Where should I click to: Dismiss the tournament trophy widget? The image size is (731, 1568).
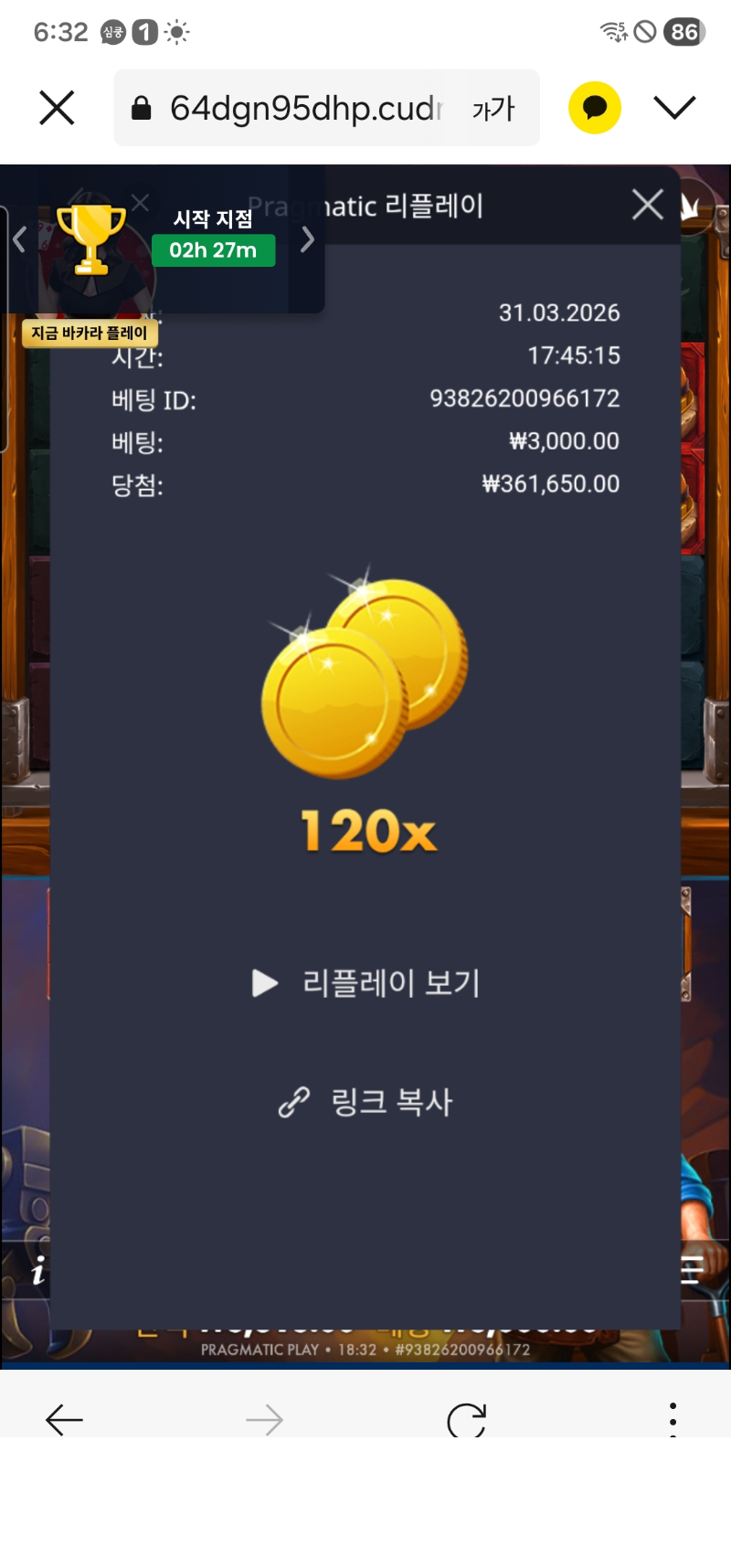tap(140, 203)
